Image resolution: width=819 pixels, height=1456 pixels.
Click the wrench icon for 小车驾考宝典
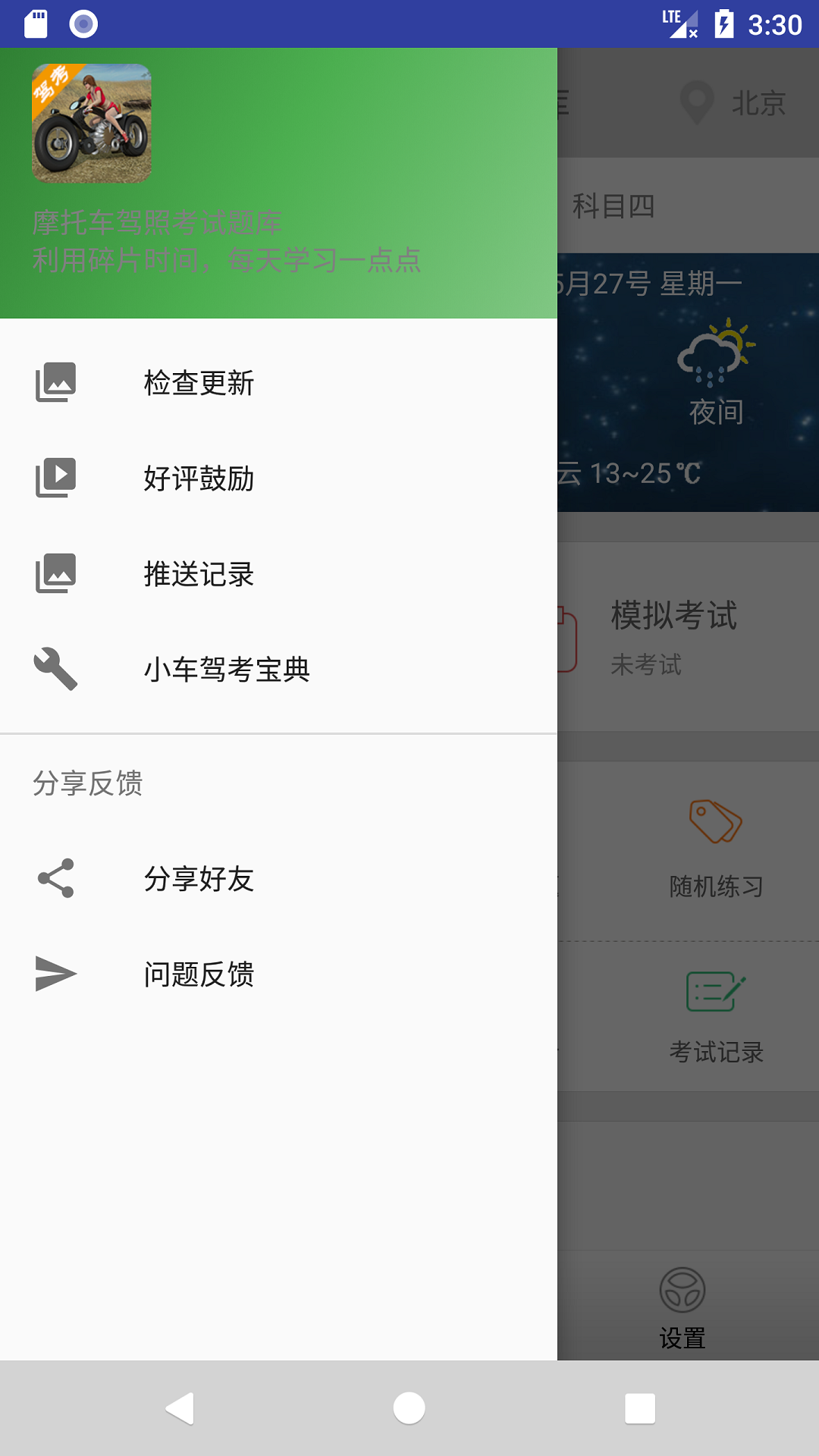pos(55,670)
